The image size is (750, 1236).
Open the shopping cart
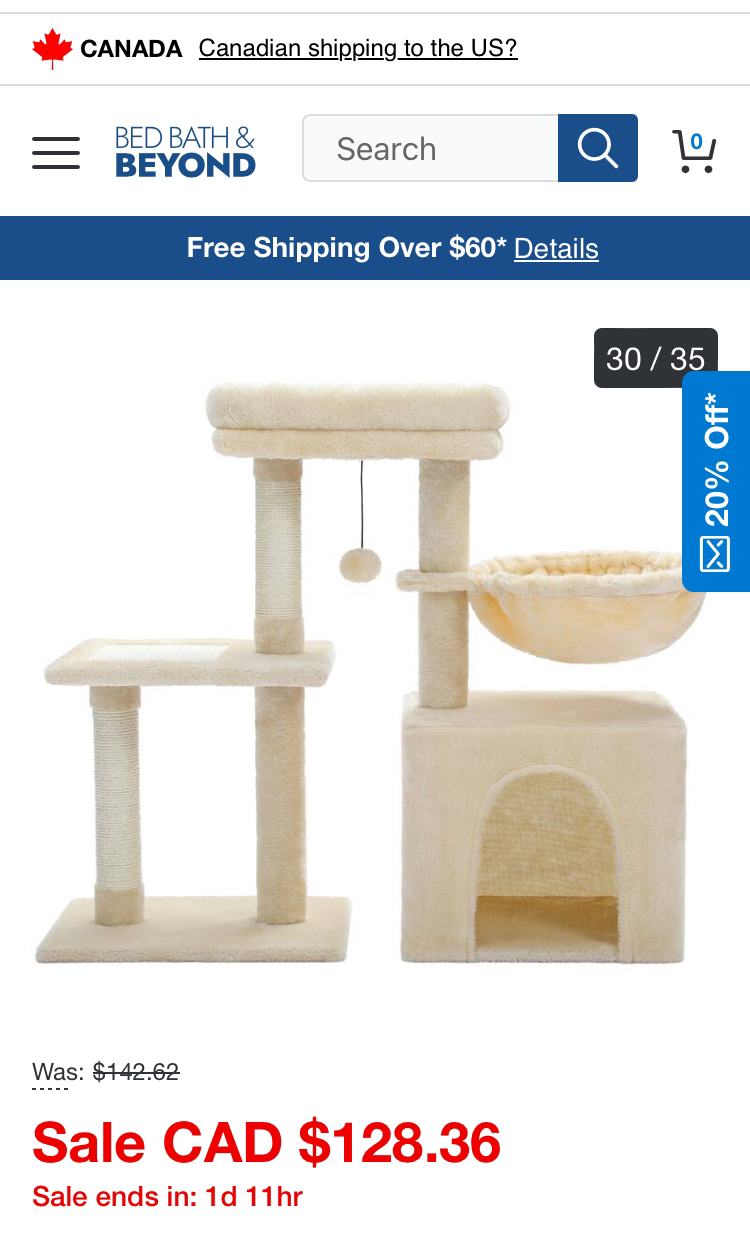(x=693, y=151)
